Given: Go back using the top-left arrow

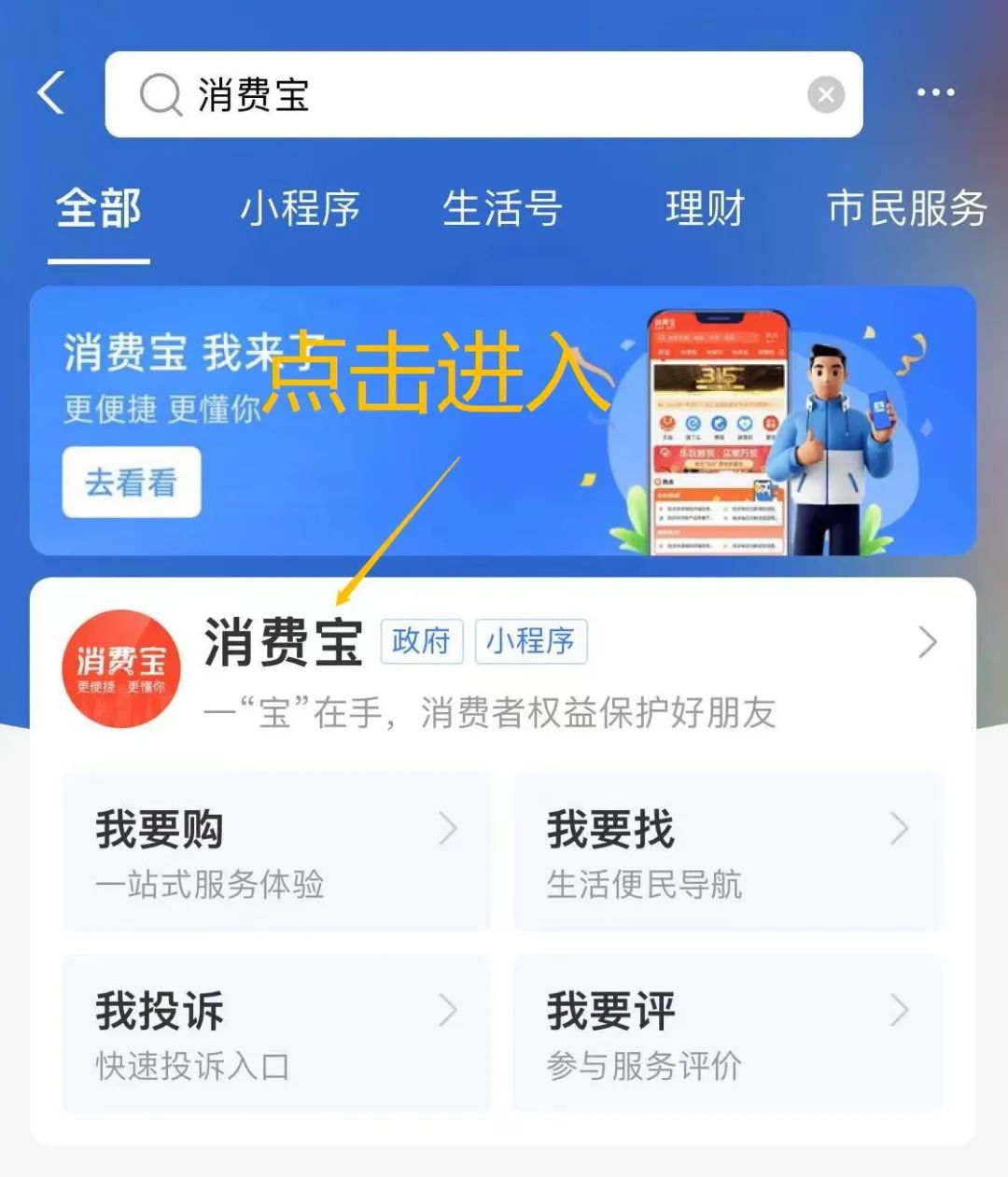Looking at the screenshot, I should 52,93.
